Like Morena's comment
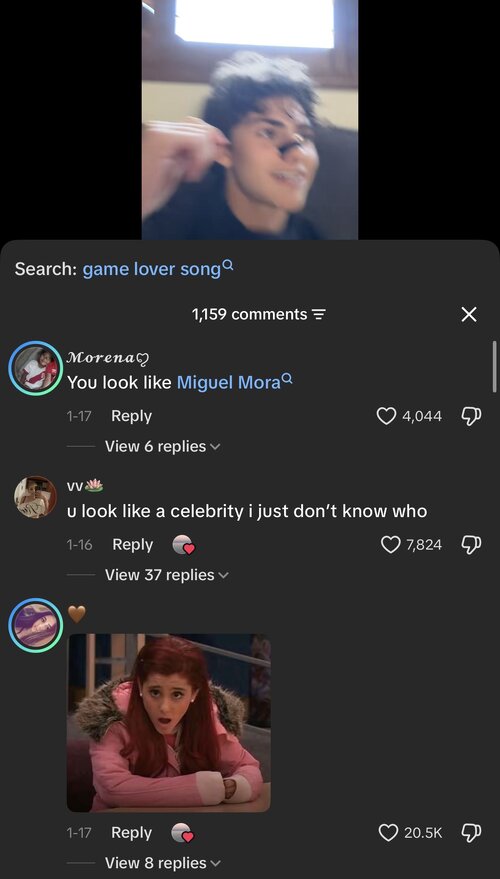The image size is (500, 879). [386, 416]
